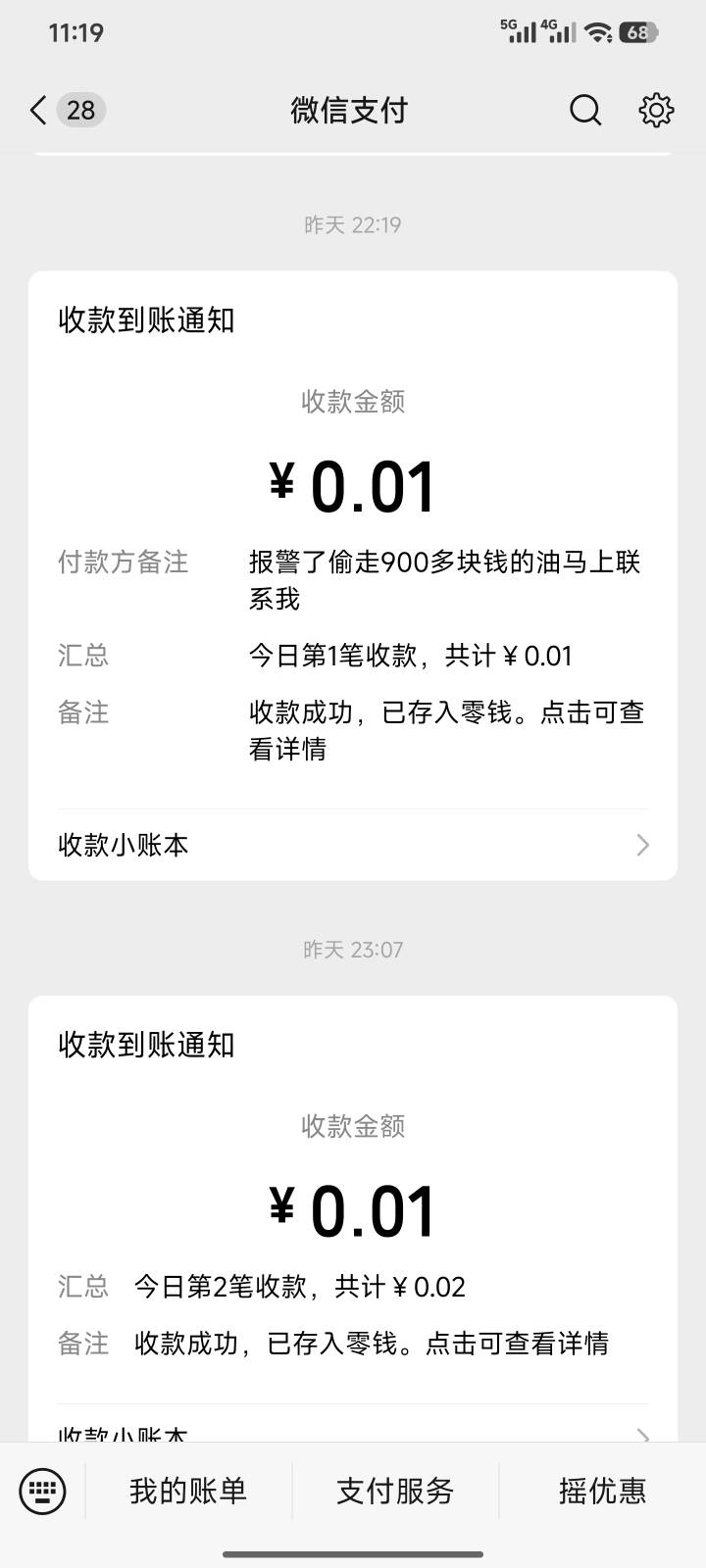Open the settings gear icon
Viewport: 706px width, 1568px height.
(656, 110)
